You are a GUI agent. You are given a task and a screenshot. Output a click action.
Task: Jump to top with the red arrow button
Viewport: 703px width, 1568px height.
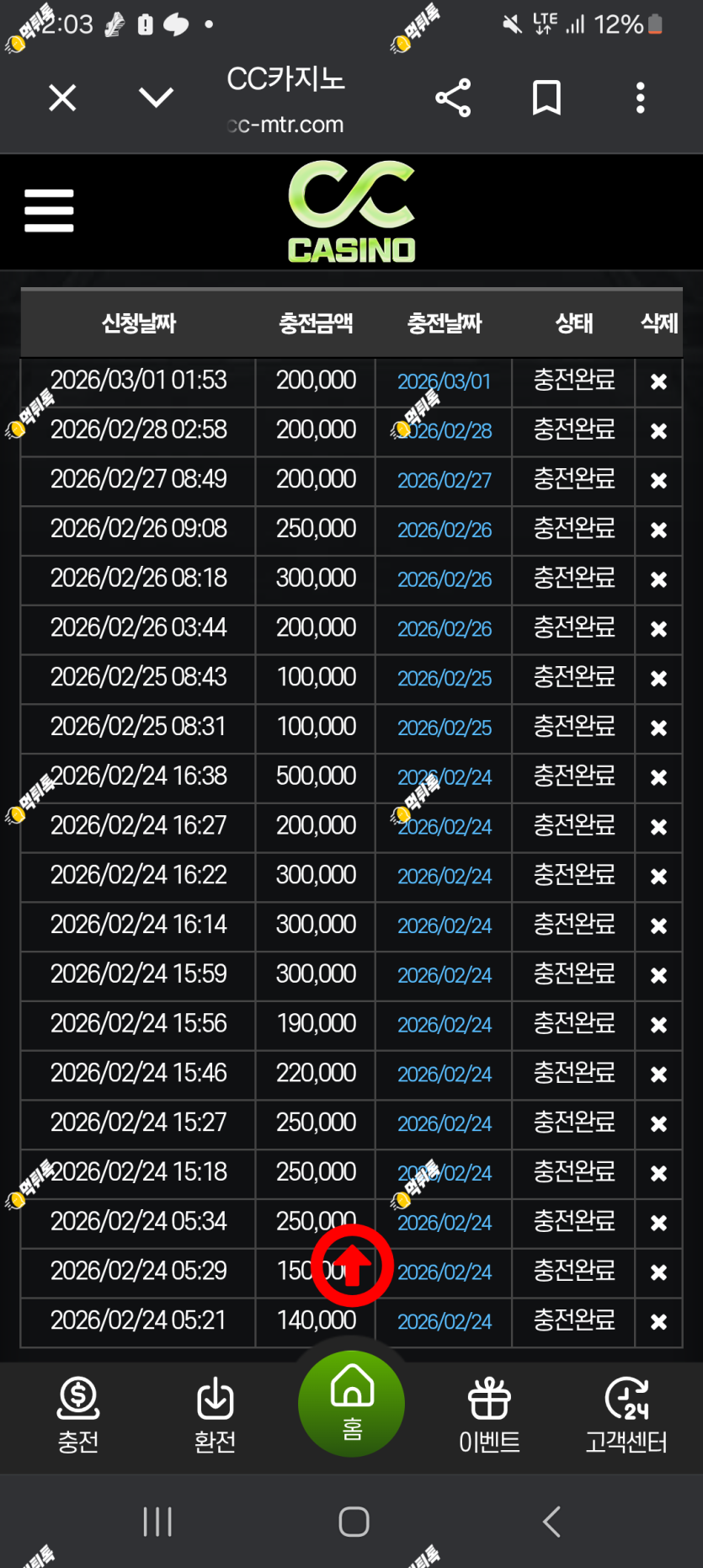[x=352, y=1266]
